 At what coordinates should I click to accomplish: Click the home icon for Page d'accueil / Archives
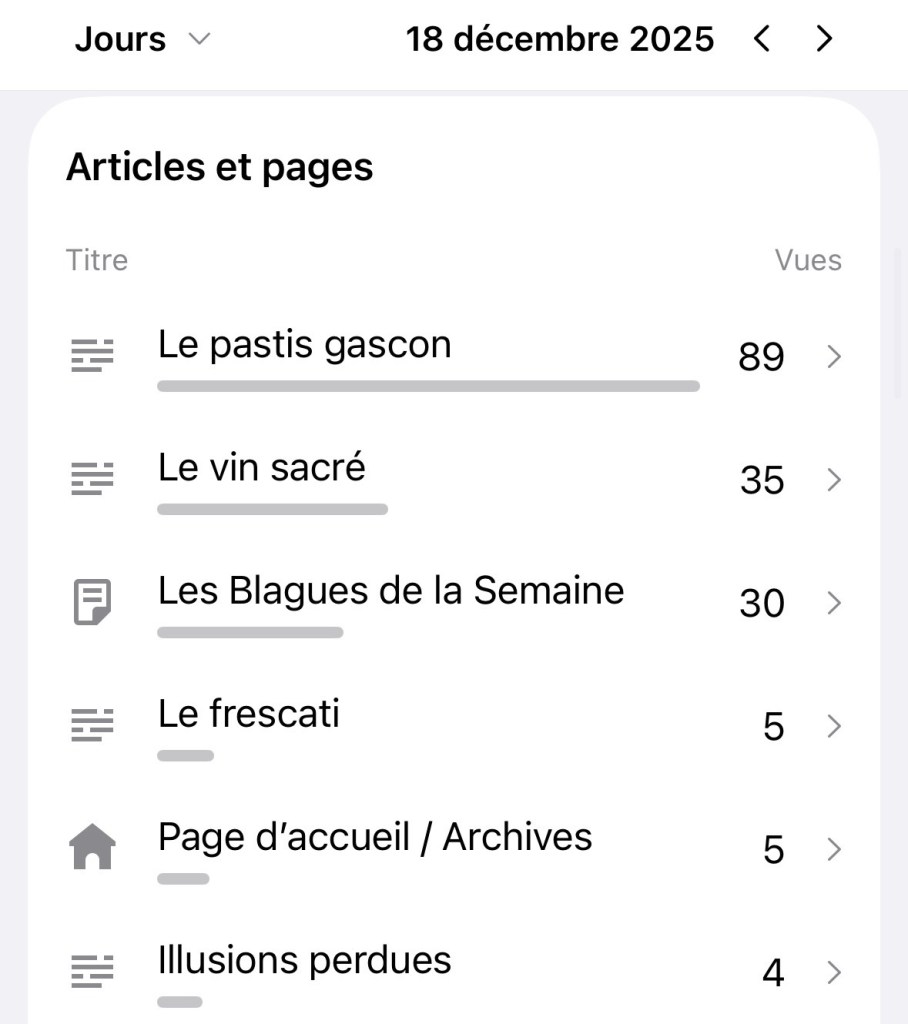[x=92, y=848]
